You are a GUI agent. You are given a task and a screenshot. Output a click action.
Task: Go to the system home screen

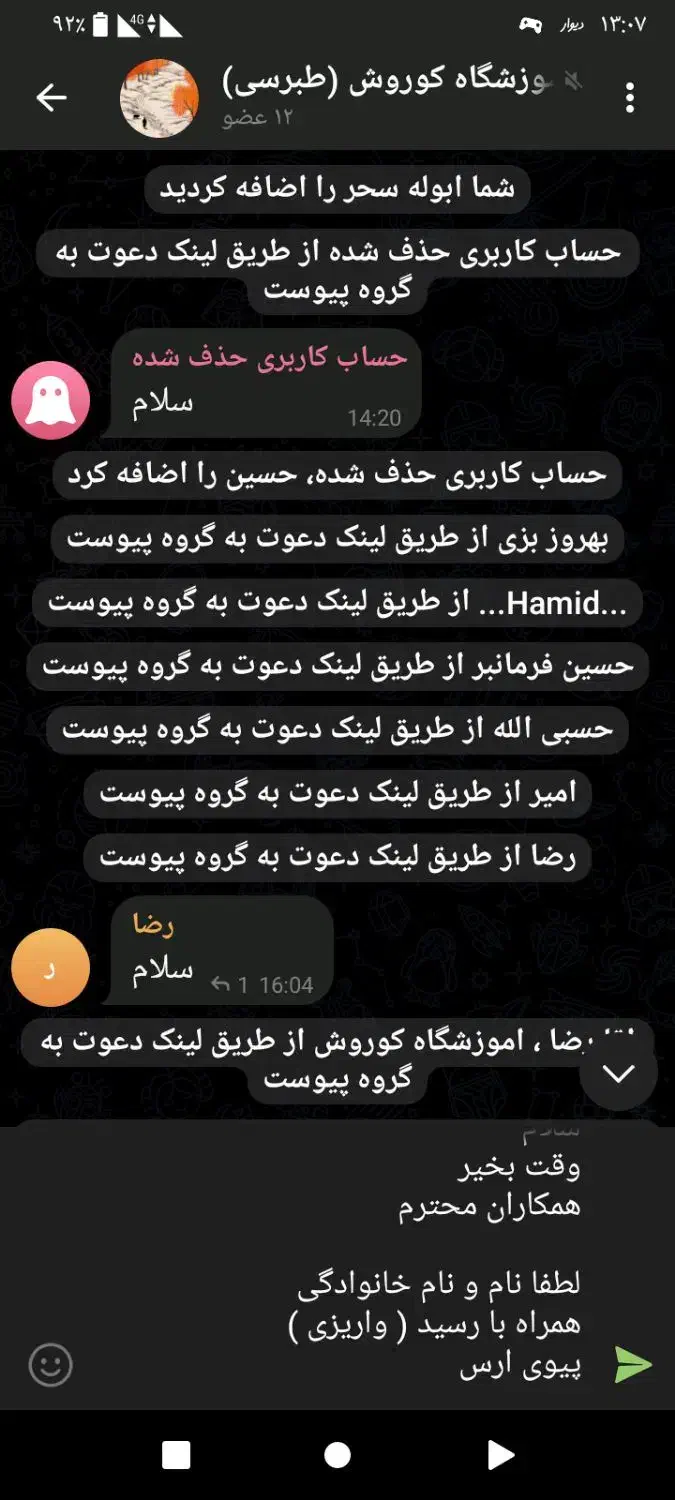point(338,1455)
